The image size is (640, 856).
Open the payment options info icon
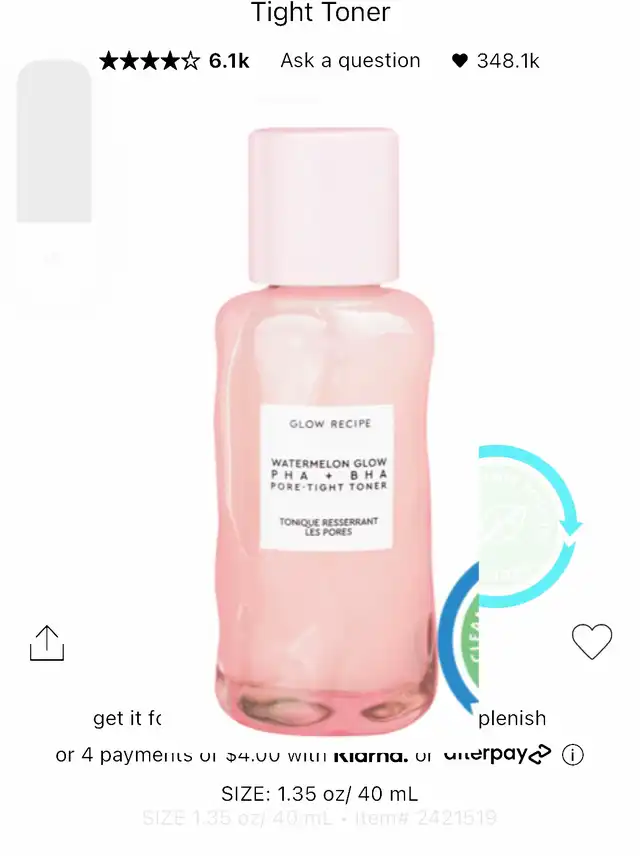coord(573,755)
